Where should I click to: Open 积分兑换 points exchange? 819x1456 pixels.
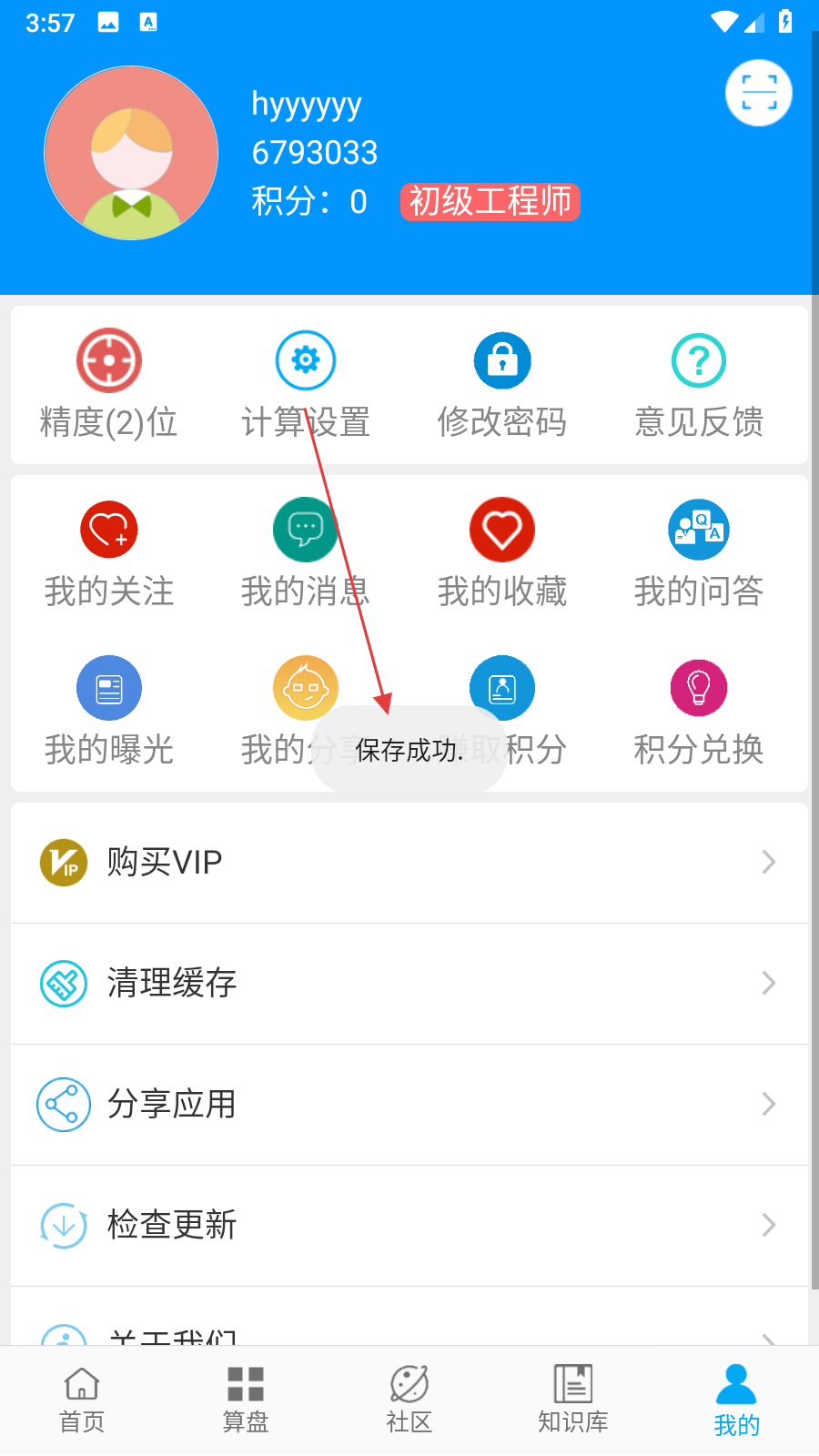pos(699,712)
